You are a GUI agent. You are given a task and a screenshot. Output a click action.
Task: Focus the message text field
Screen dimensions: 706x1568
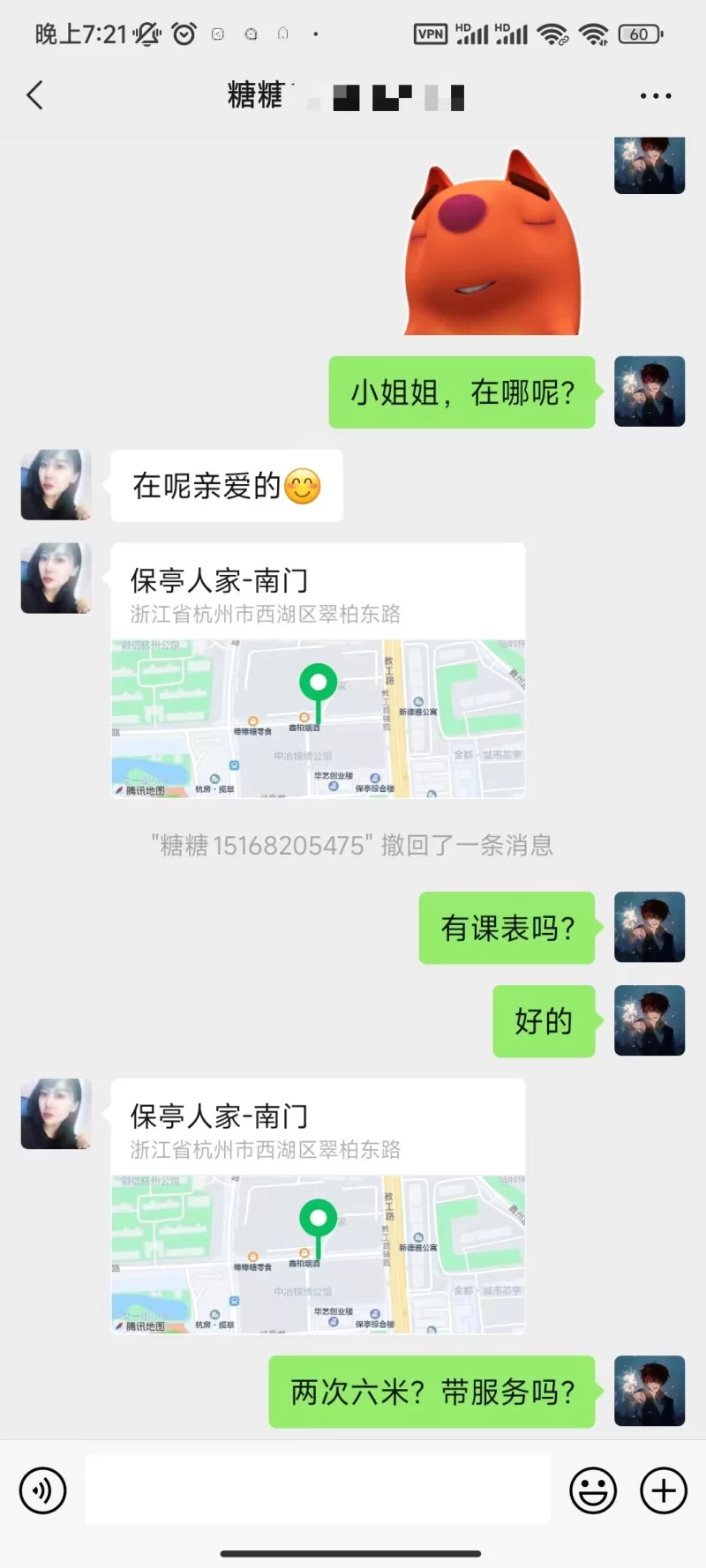pyautogui.click(x=318, y=1490)
